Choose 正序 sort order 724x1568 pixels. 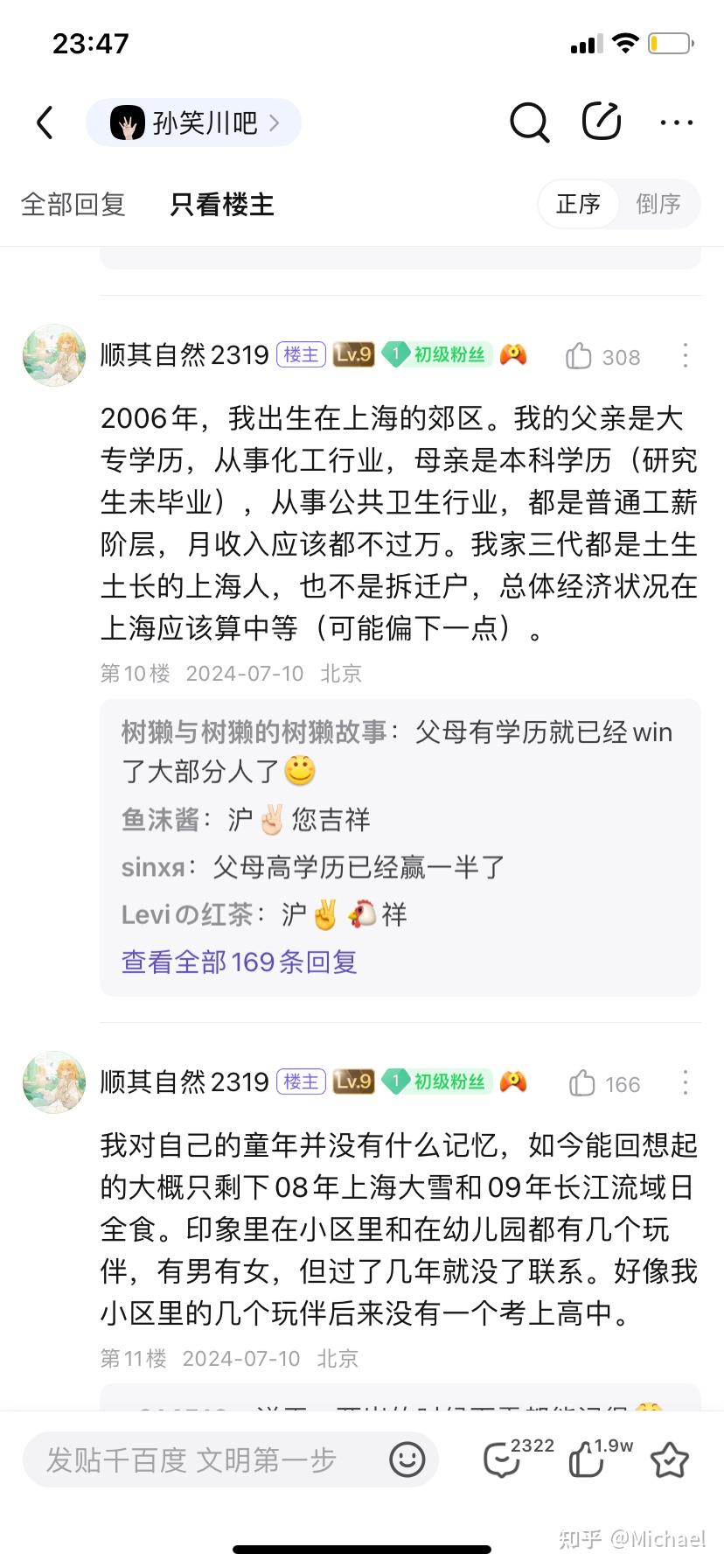[578, 204]
